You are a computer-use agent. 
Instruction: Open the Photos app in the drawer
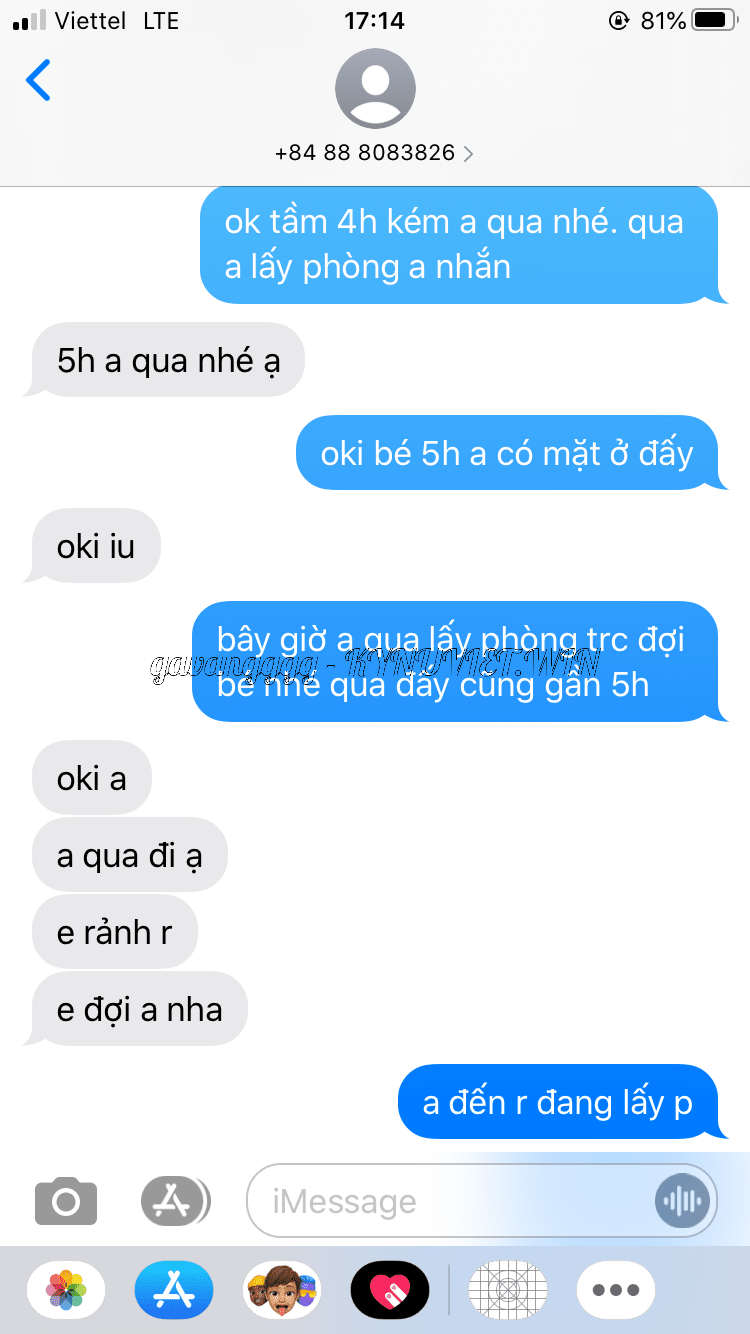(x=66, y=1290)
